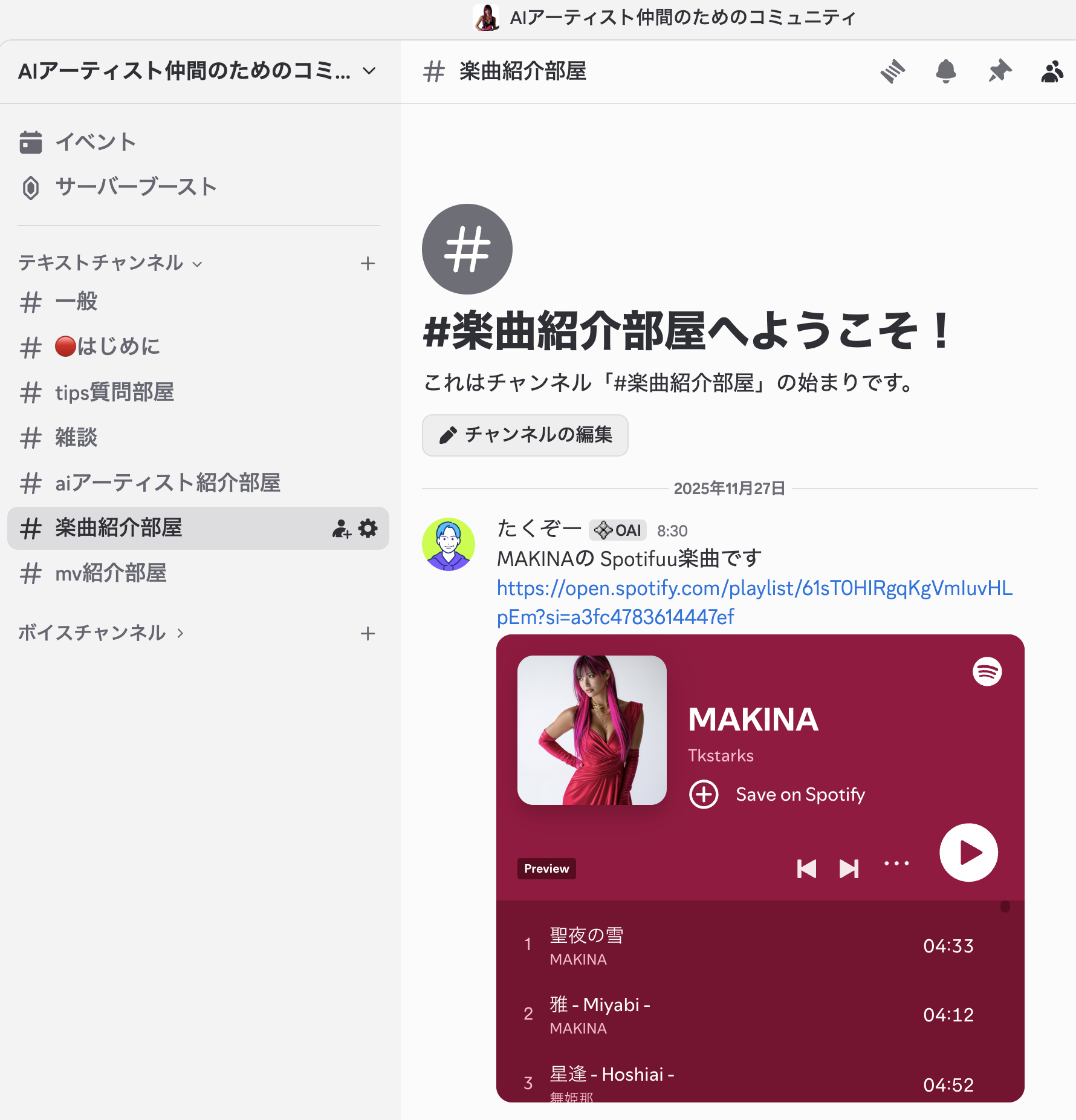Screen dimensions: 1076x1120
Task: Open the threads icon in channel header
Action: click(892, 71)
